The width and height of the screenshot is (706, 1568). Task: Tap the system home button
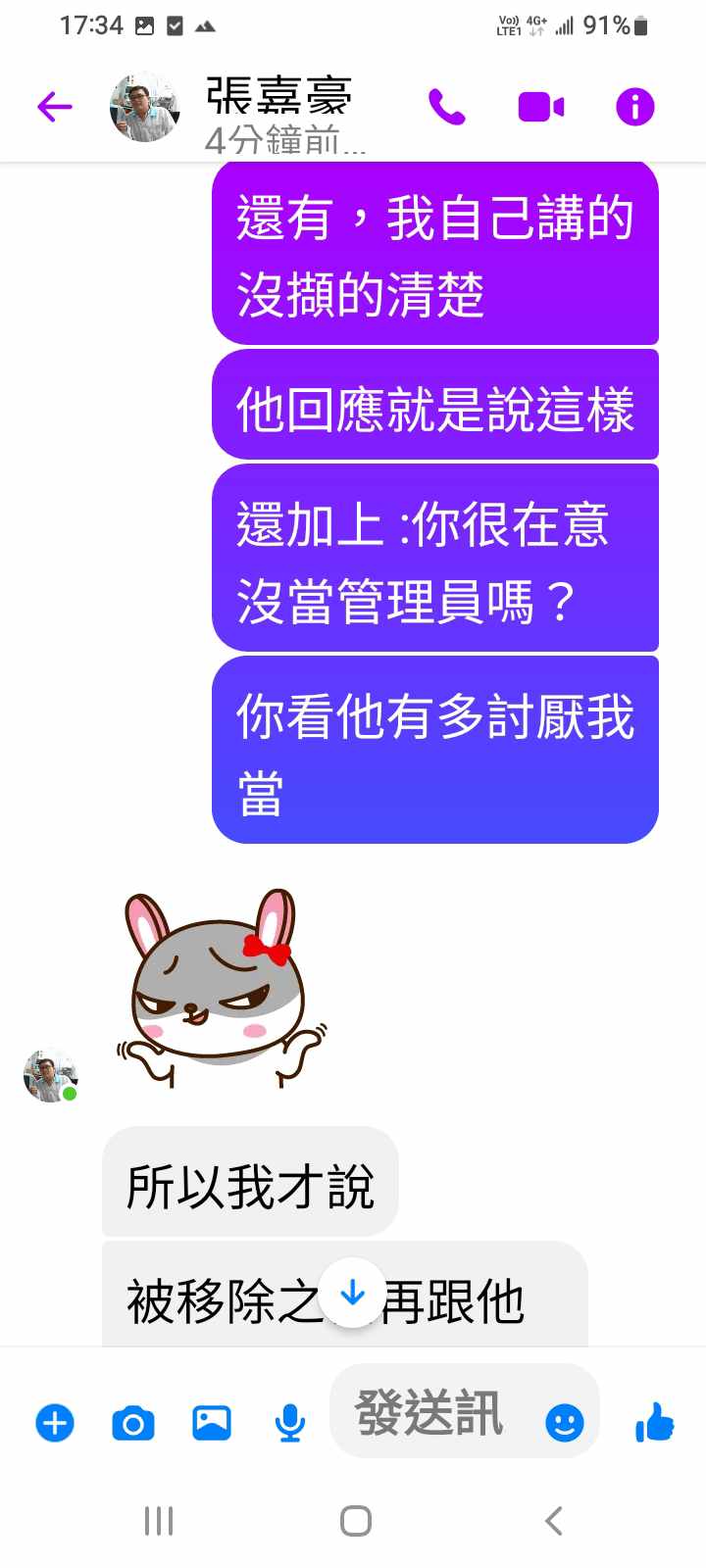click(x=355, y=1521)
